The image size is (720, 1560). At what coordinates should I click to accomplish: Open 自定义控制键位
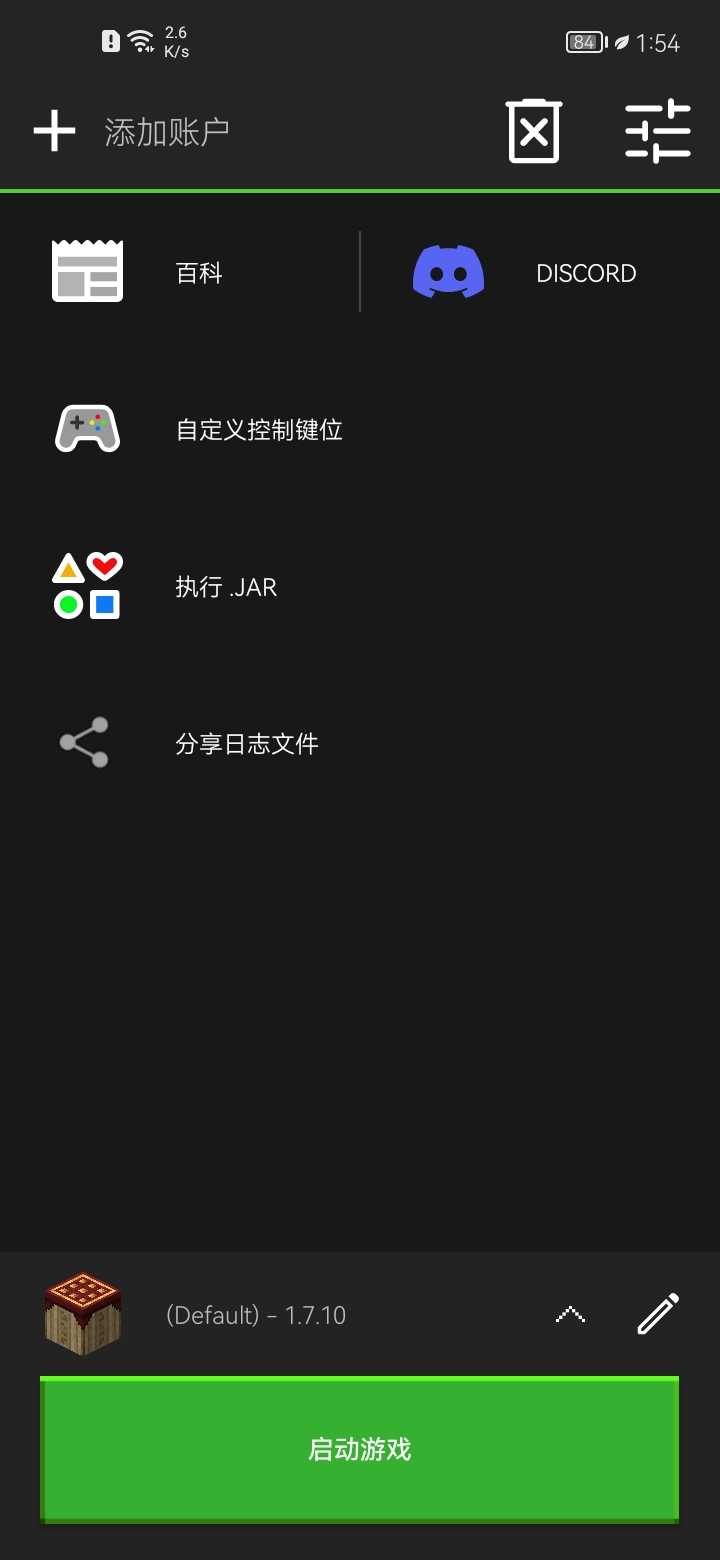360,430
